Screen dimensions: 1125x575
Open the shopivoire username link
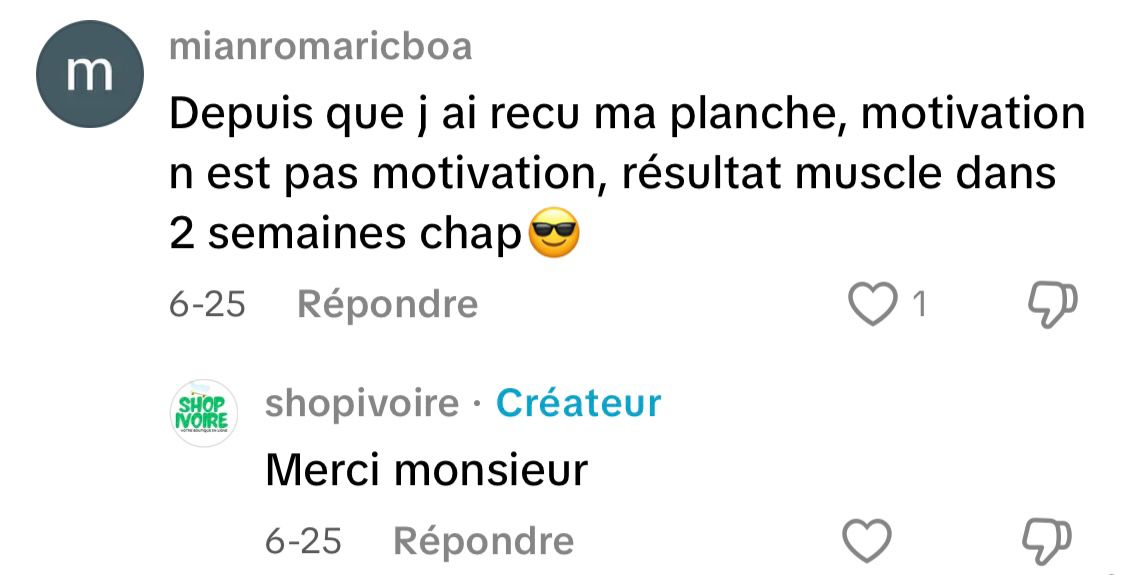pyautogui.click(x=362, y=403)
